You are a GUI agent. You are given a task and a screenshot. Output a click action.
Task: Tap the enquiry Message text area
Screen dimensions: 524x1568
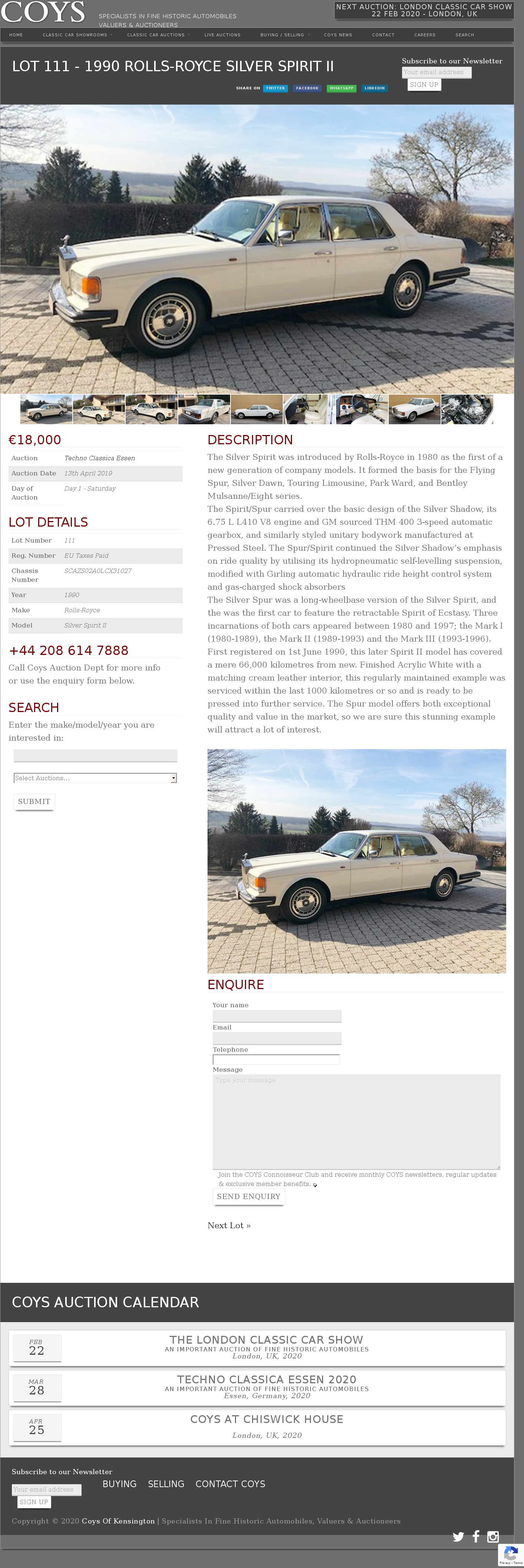(x=356, y=1121)
